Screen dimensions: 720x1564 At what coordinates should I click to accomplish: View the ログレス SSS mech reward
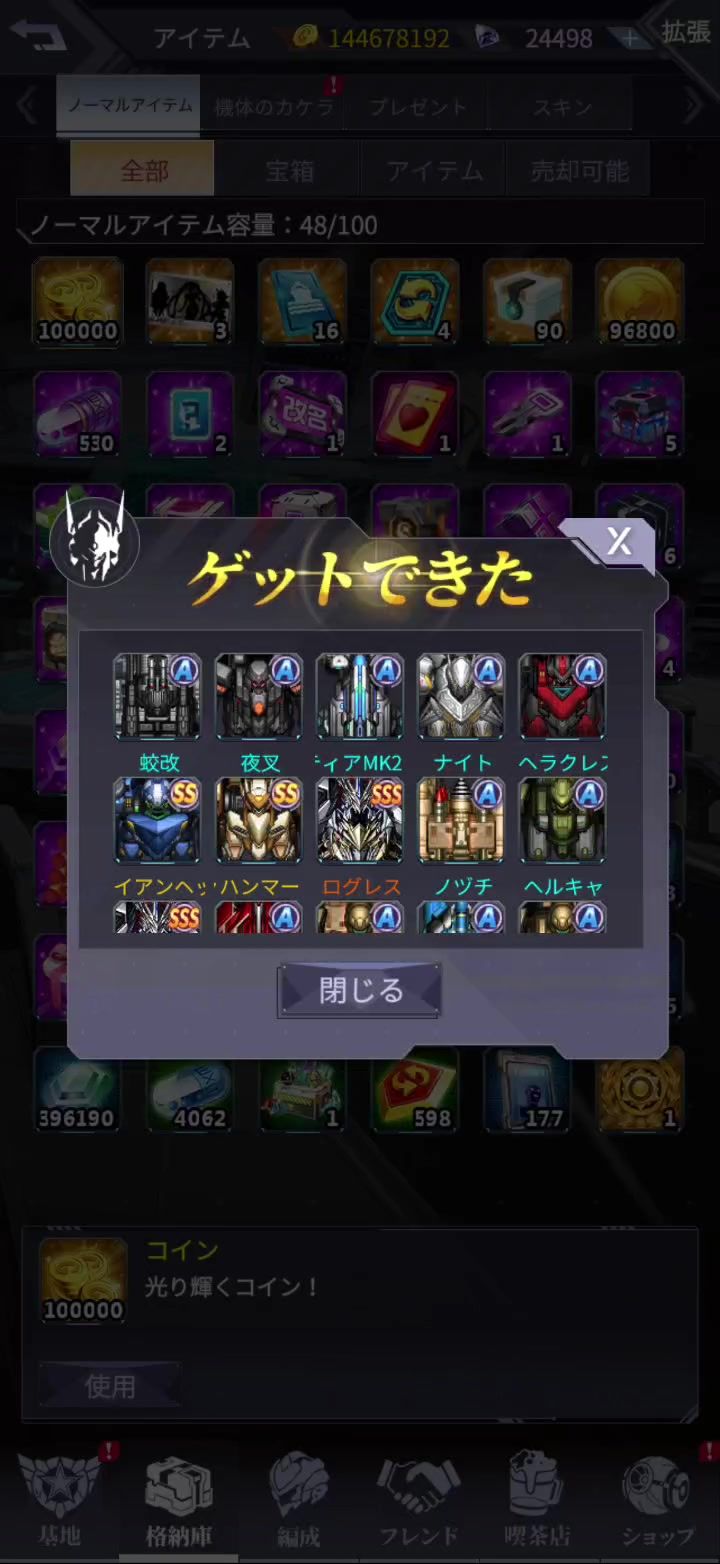click(x=360, y=821)
